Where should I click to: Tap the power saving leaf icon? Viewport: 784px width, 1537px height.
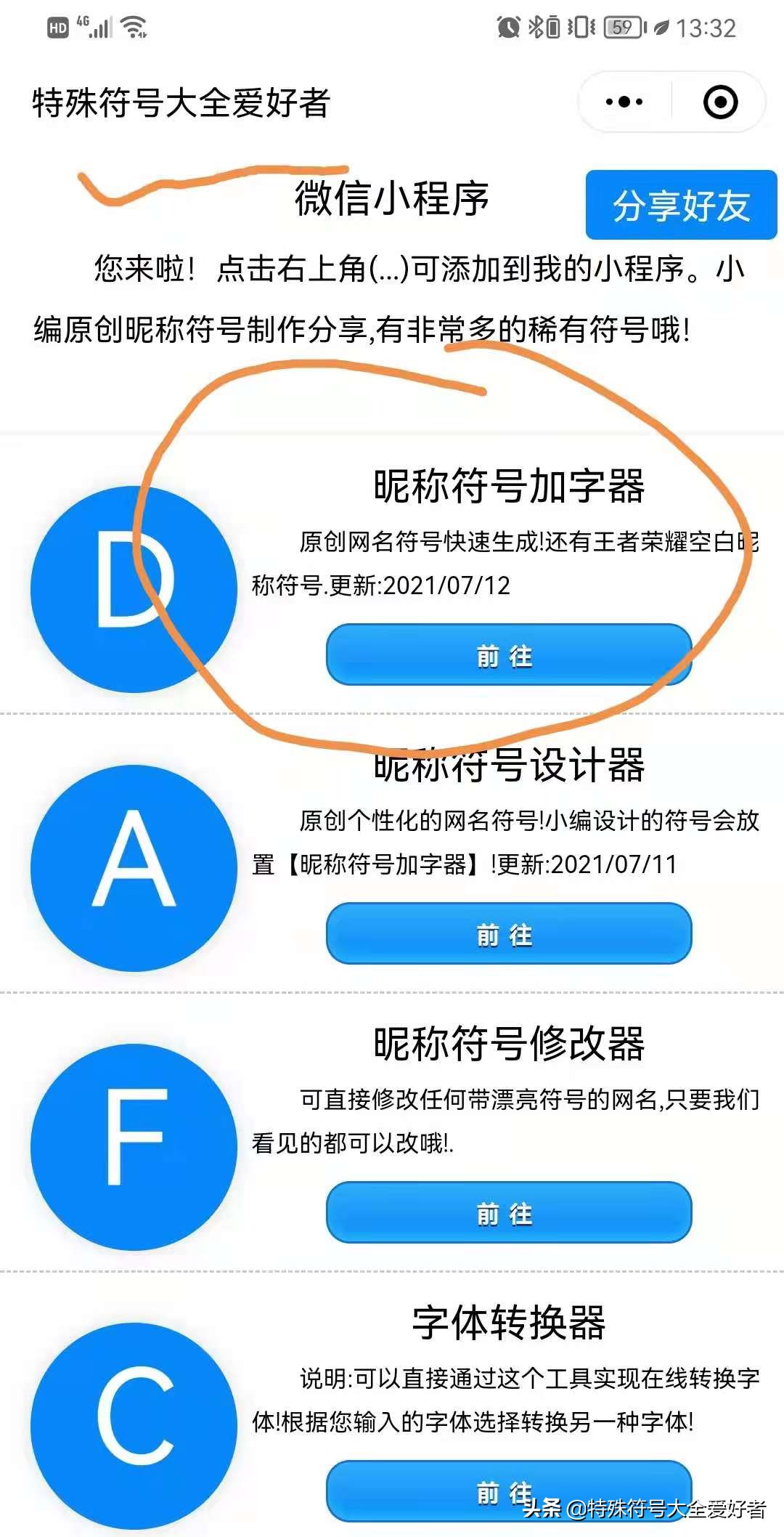(661, 26)
